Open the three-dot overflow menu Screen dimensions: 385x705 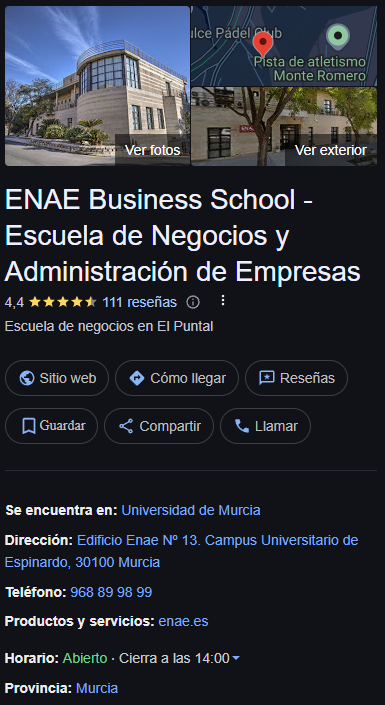coord(223,301)
